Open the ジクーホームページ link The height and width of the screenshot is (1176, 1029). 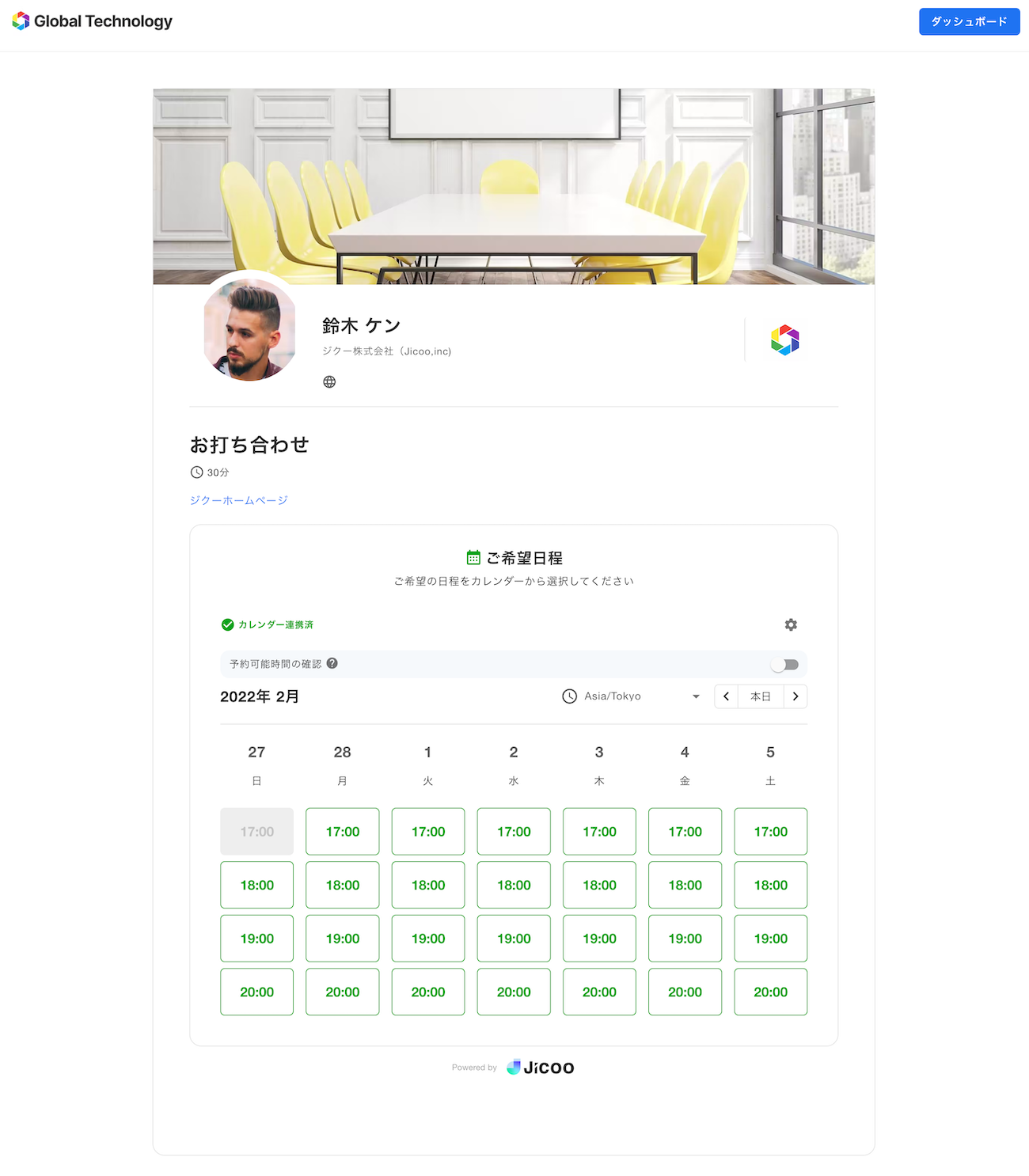238,500
